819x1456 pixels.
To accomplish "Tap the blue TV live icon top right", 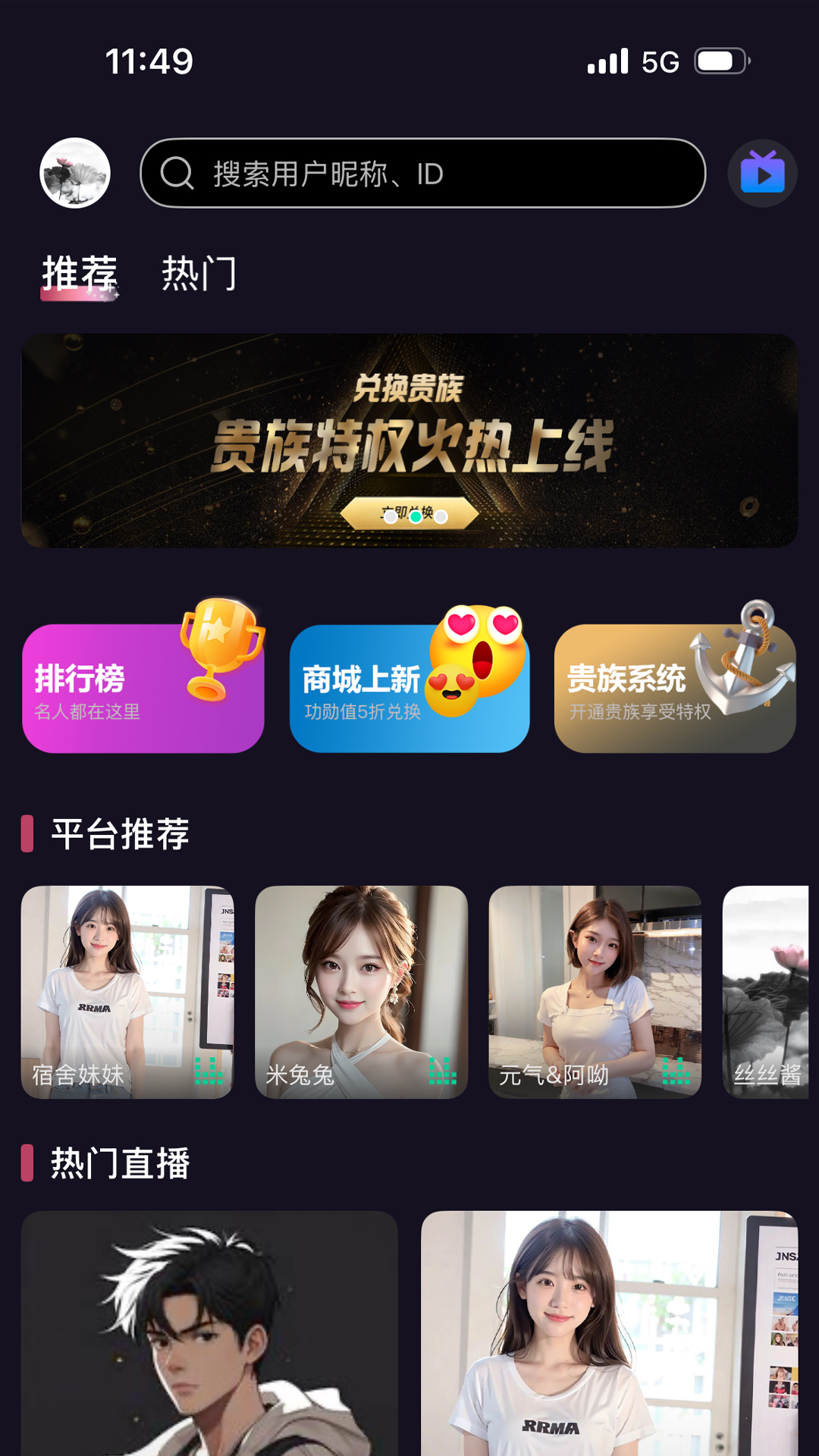I will [763, 173].
